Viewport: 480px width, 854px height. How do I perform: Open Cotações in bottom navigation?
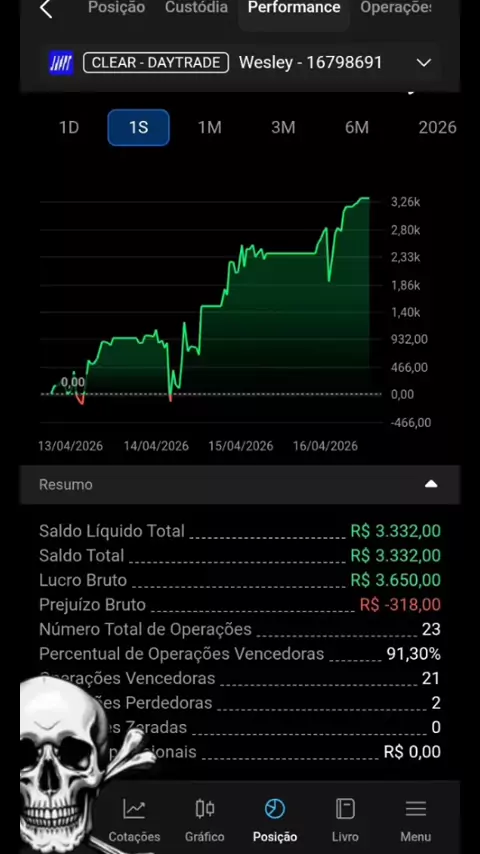click(134, 820)
